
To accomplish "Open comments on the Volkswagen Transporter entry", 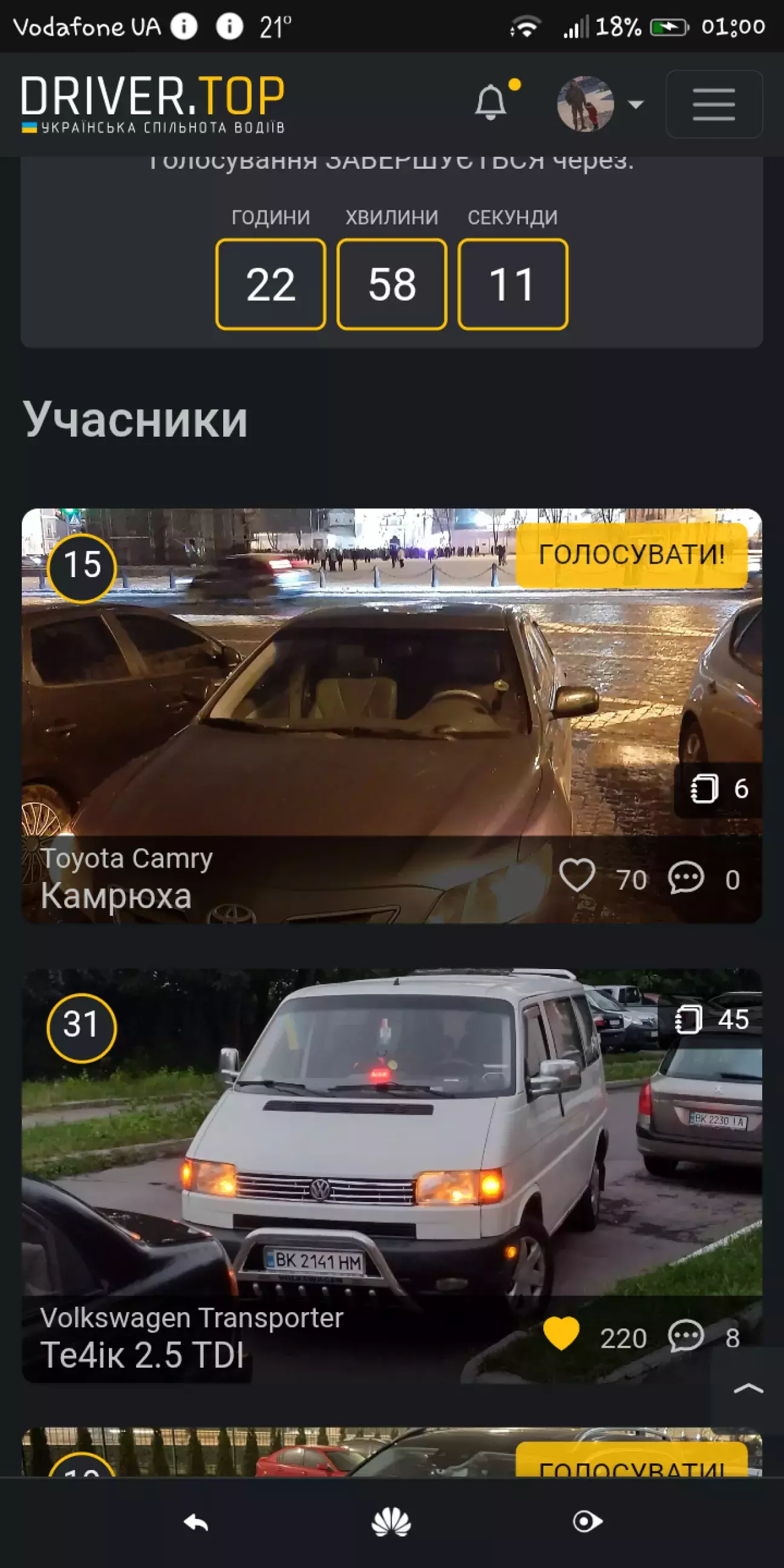I will (686, 1337).
